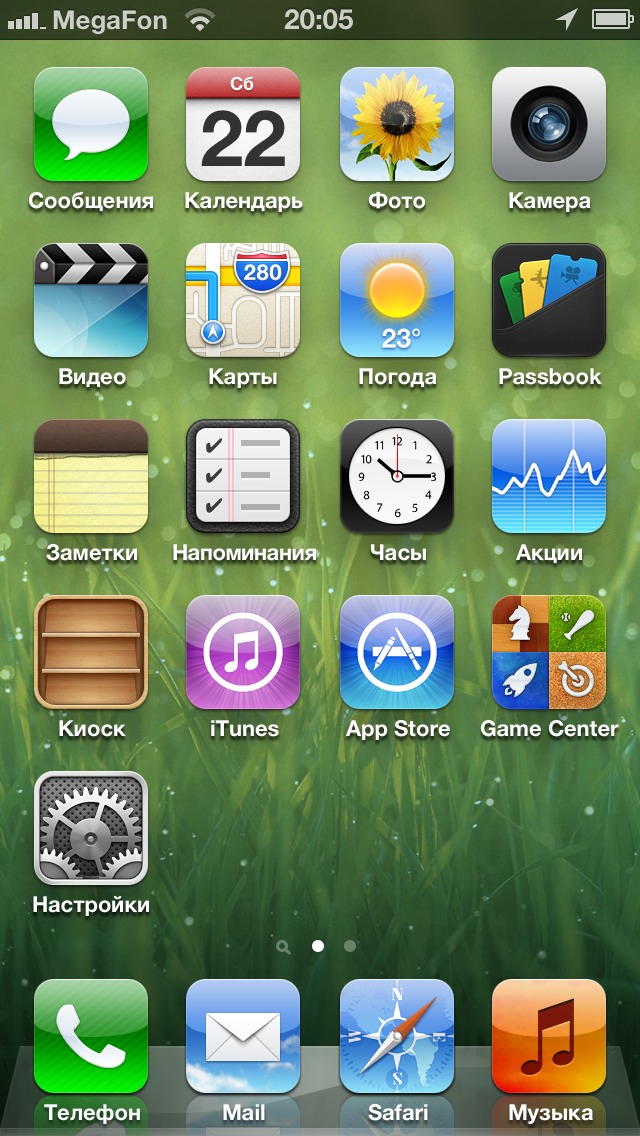
Task: Launch iTunes
Action: [x=243, y=653]
